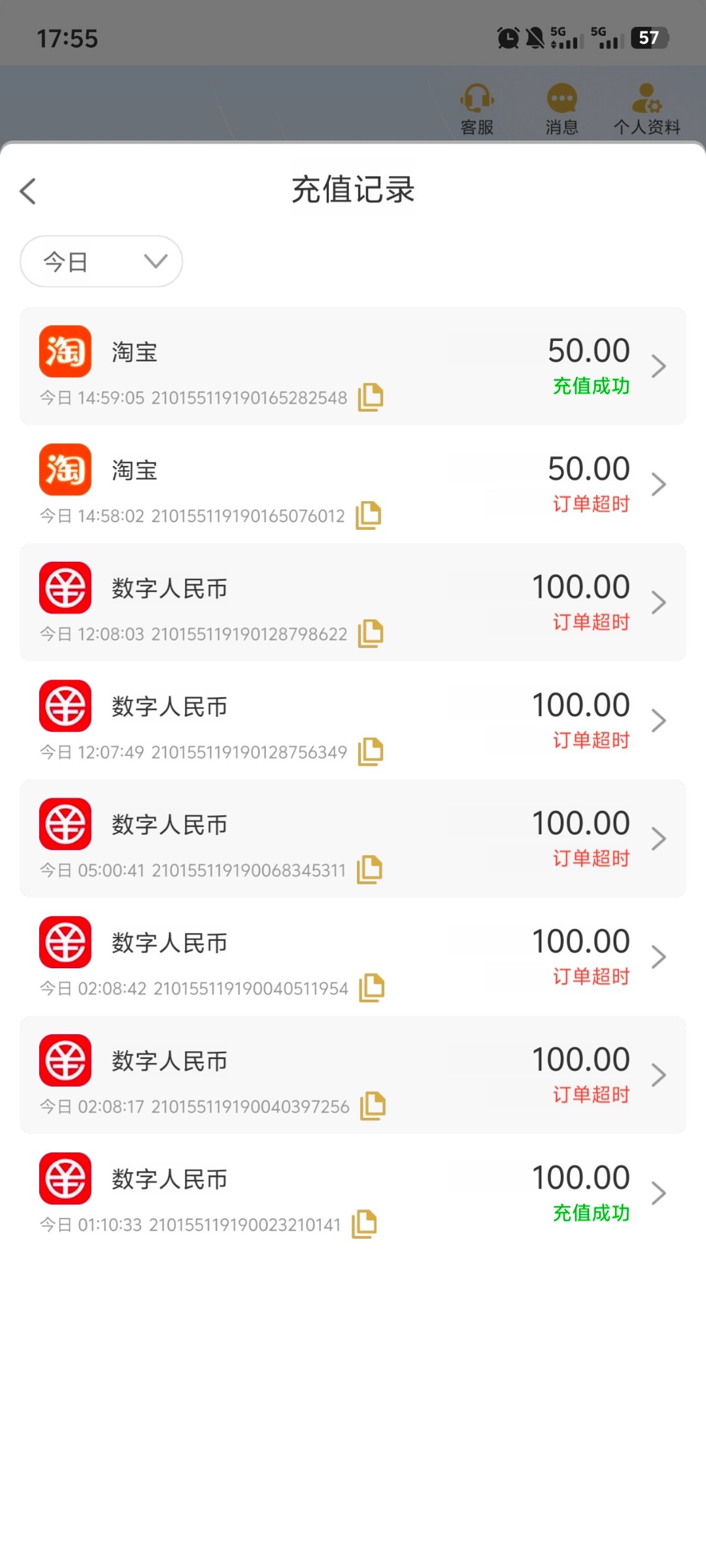The image size is (706, 1568).
Task: Copy order number of 14:59:05 record
Action: (x=371, y=397)
